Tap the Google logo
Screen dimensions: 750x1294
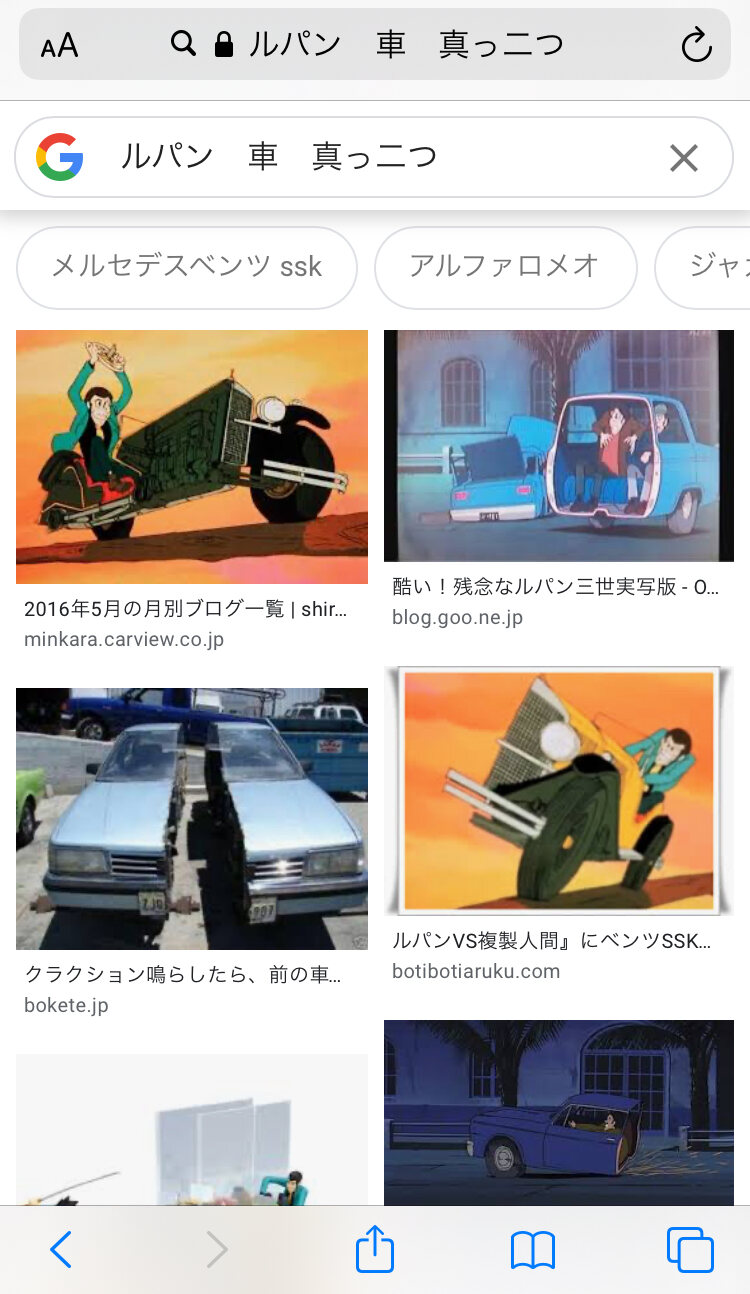point(60,157)
